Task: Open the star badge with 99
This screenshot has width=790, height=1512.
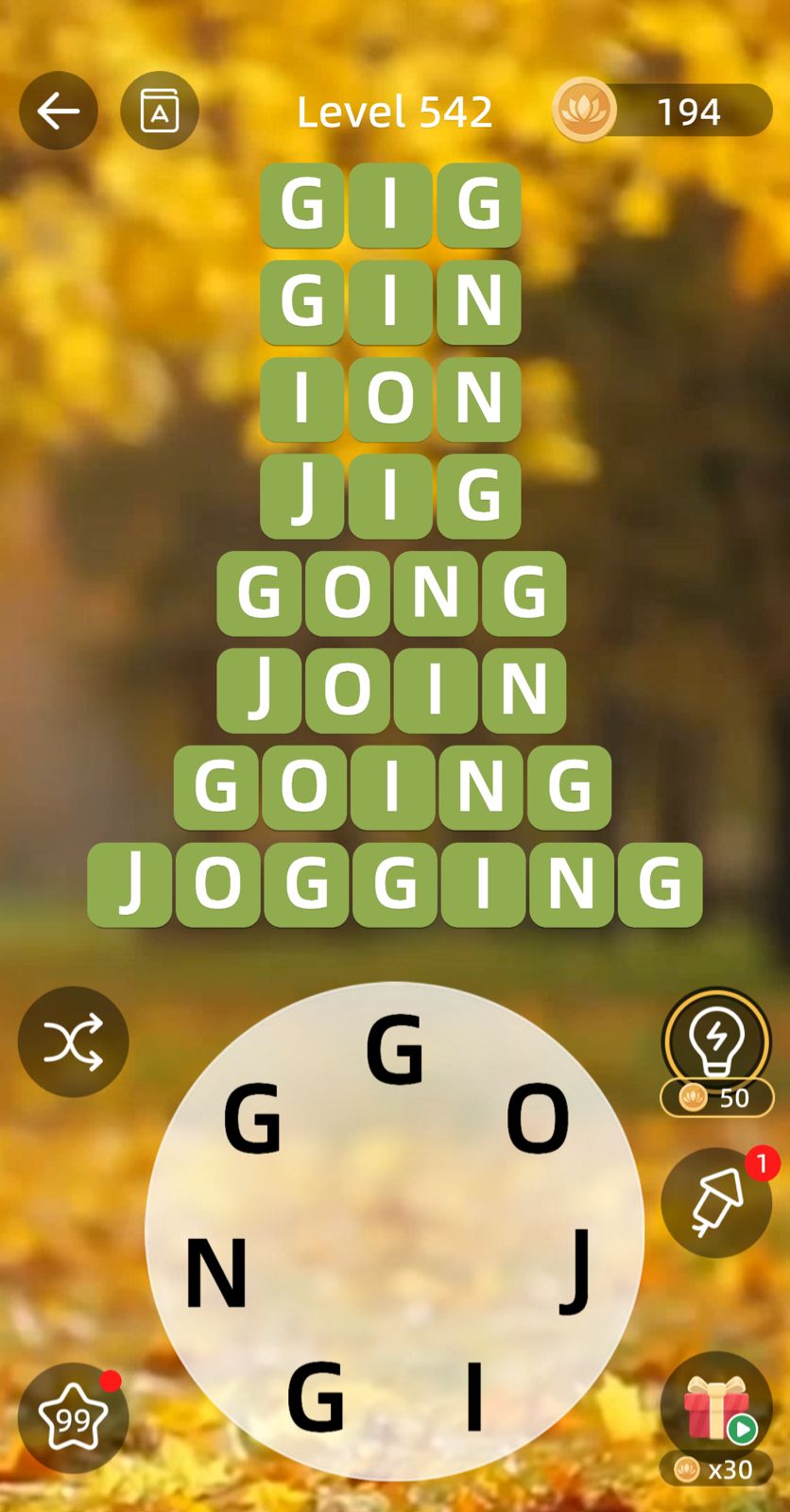Action: tap(73, 1417)
